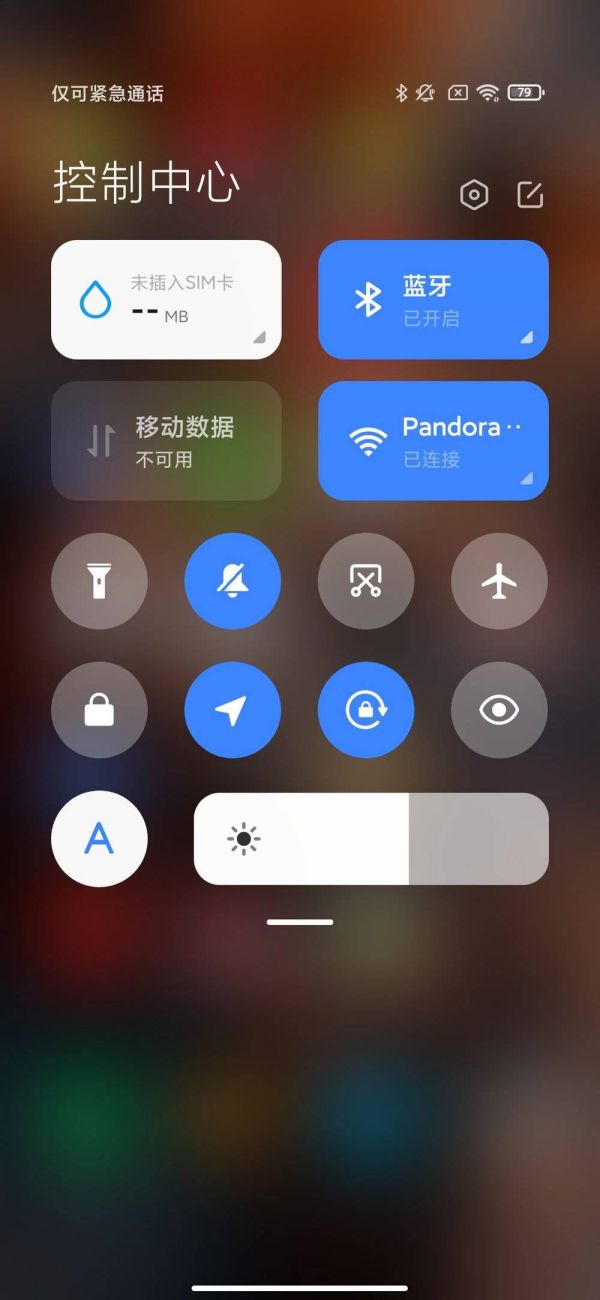This screenshot has width=600, height=1300.
Task: Turn on the flashlight
Action: click(99, 581)
